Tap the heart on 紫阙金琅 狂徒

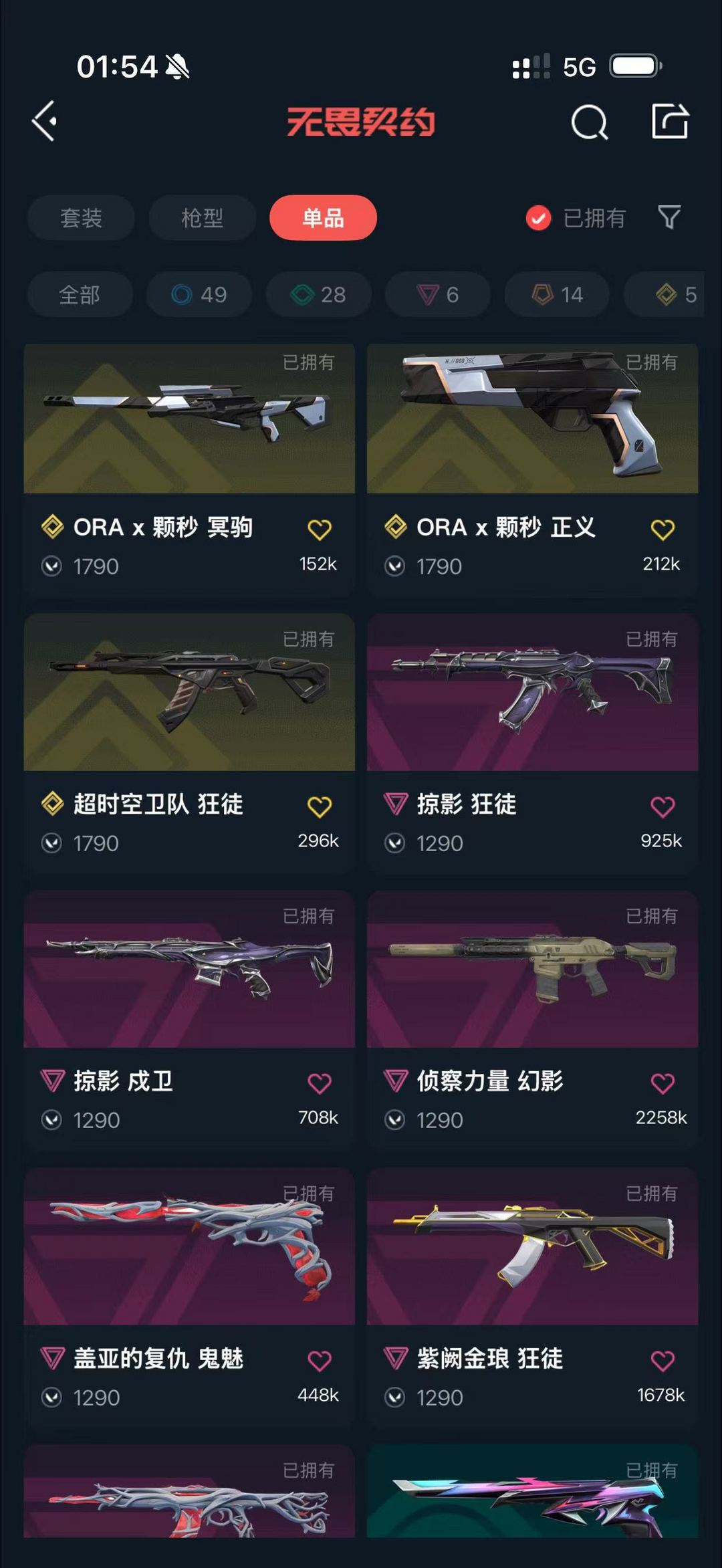[661, 1359]
